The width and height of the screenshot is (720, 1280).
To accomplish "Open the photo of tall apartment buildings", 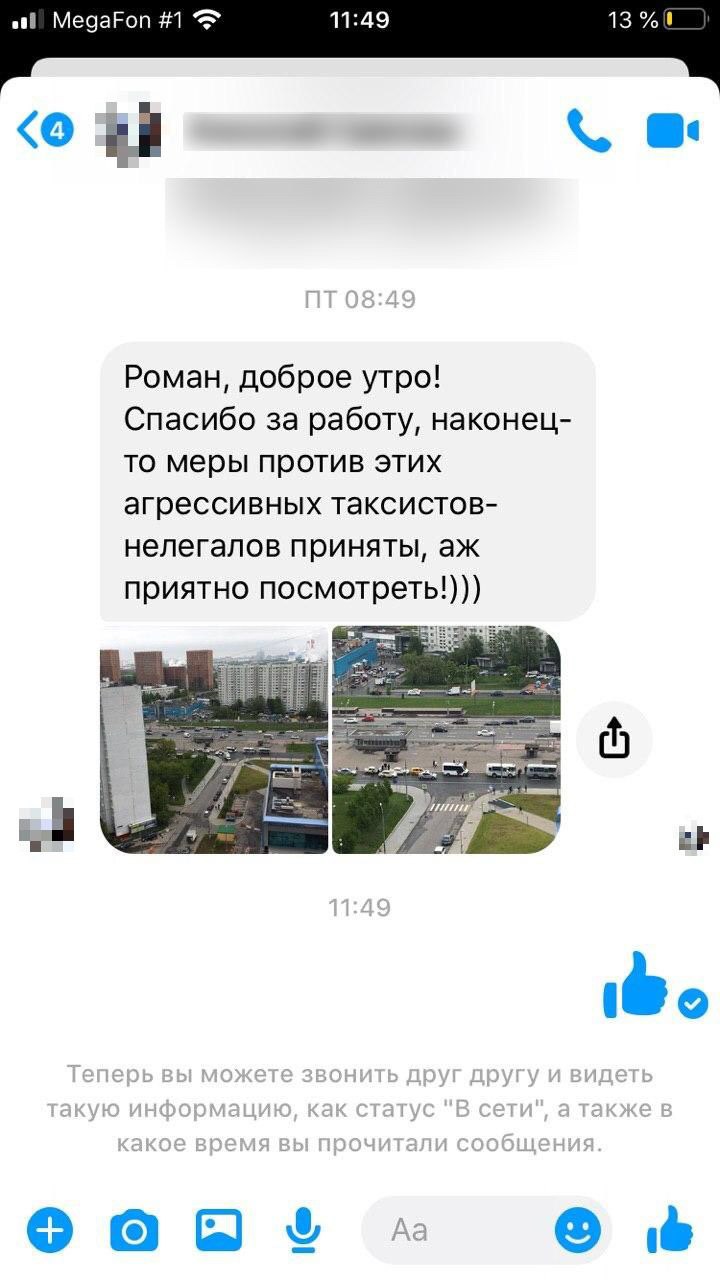I will [214, 739].
